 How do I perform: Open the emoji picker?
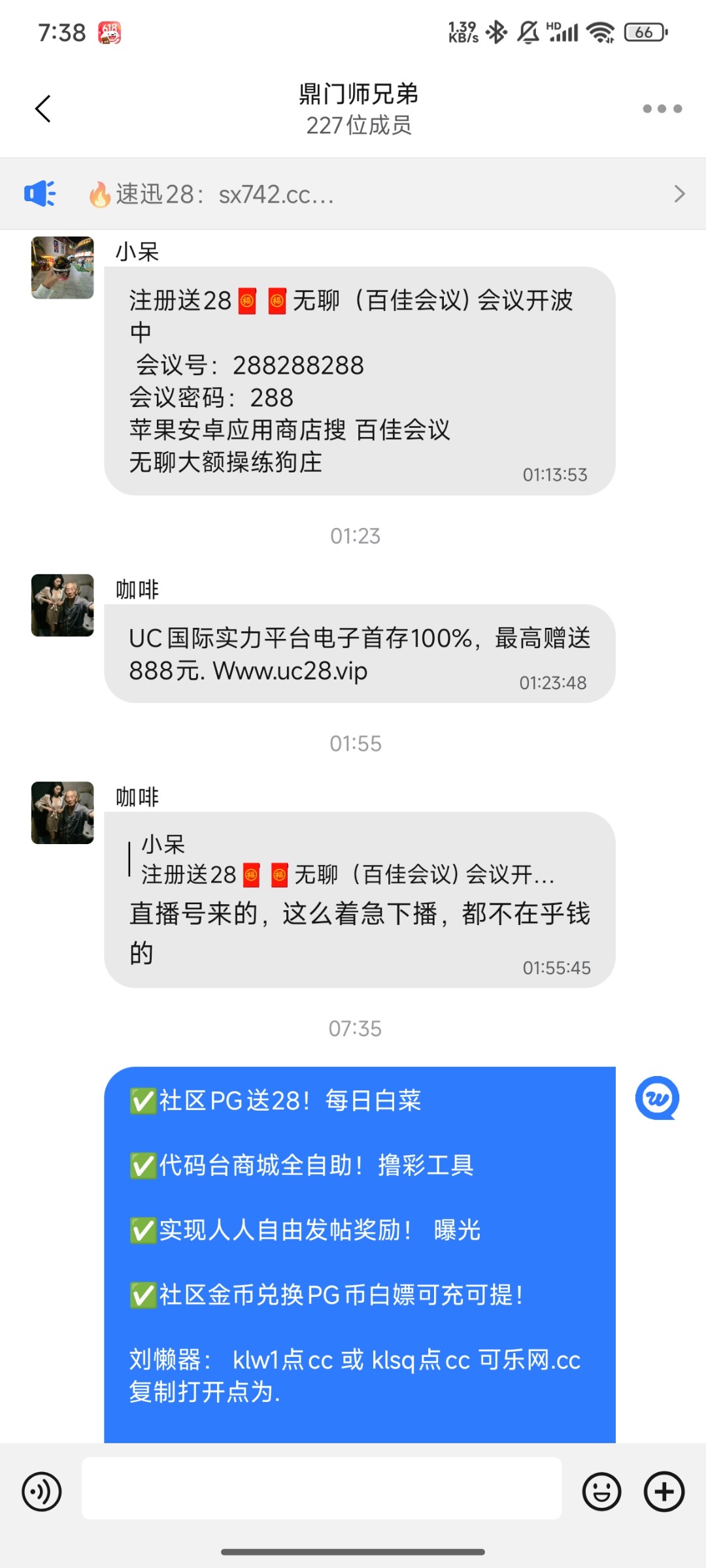tap(602, 1492)
